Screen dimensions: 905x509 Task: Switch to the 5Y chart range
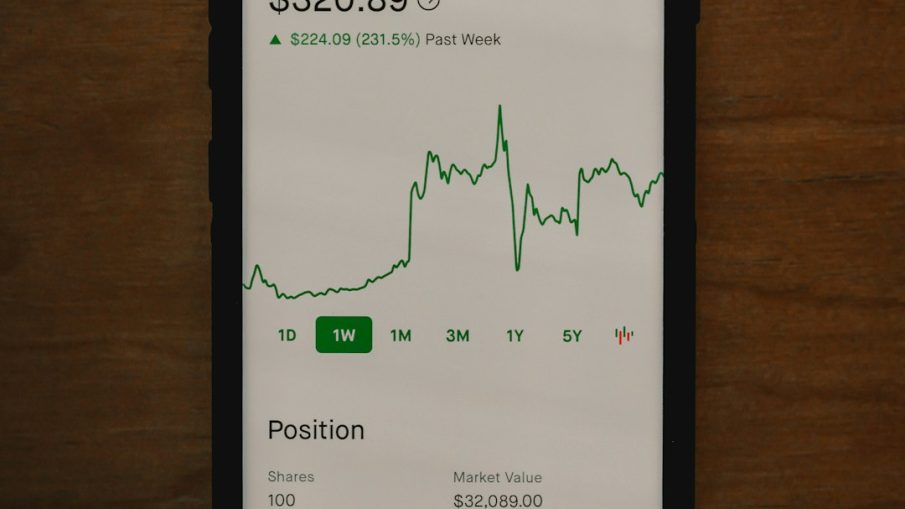click(x=572, y=336)
